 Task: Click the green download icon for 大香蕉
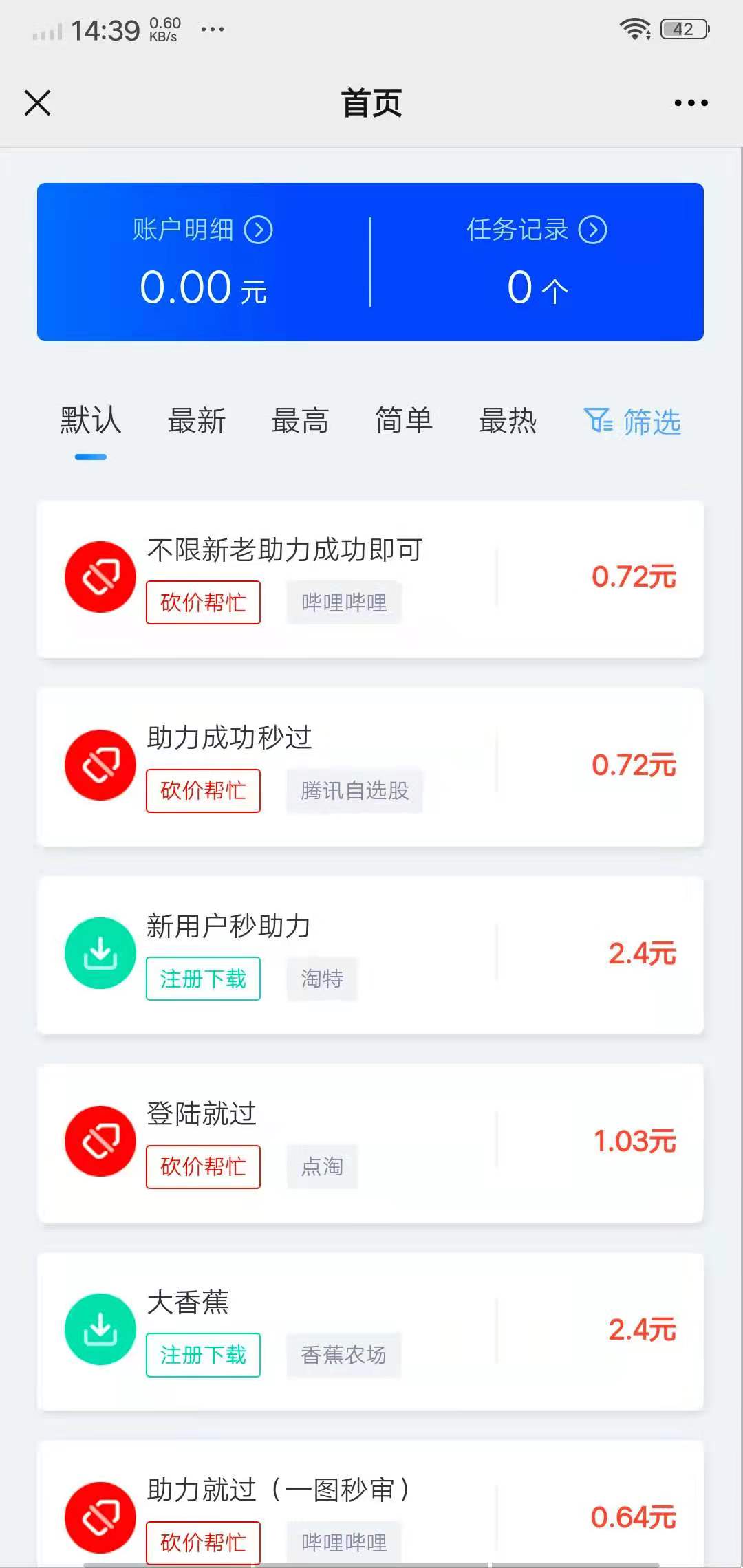point(100,1329)
